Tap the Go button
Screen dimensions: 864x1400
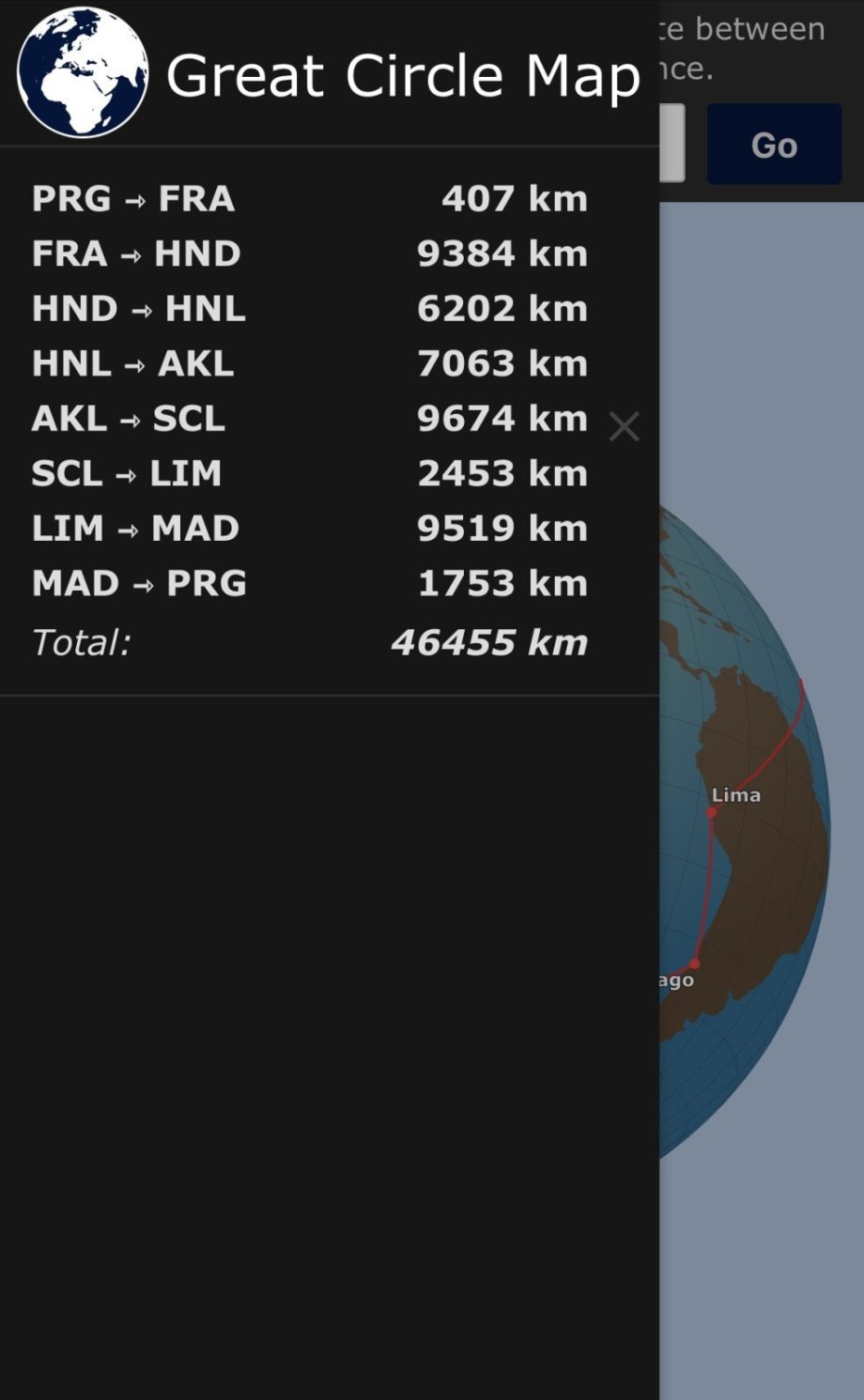point(774,145)
